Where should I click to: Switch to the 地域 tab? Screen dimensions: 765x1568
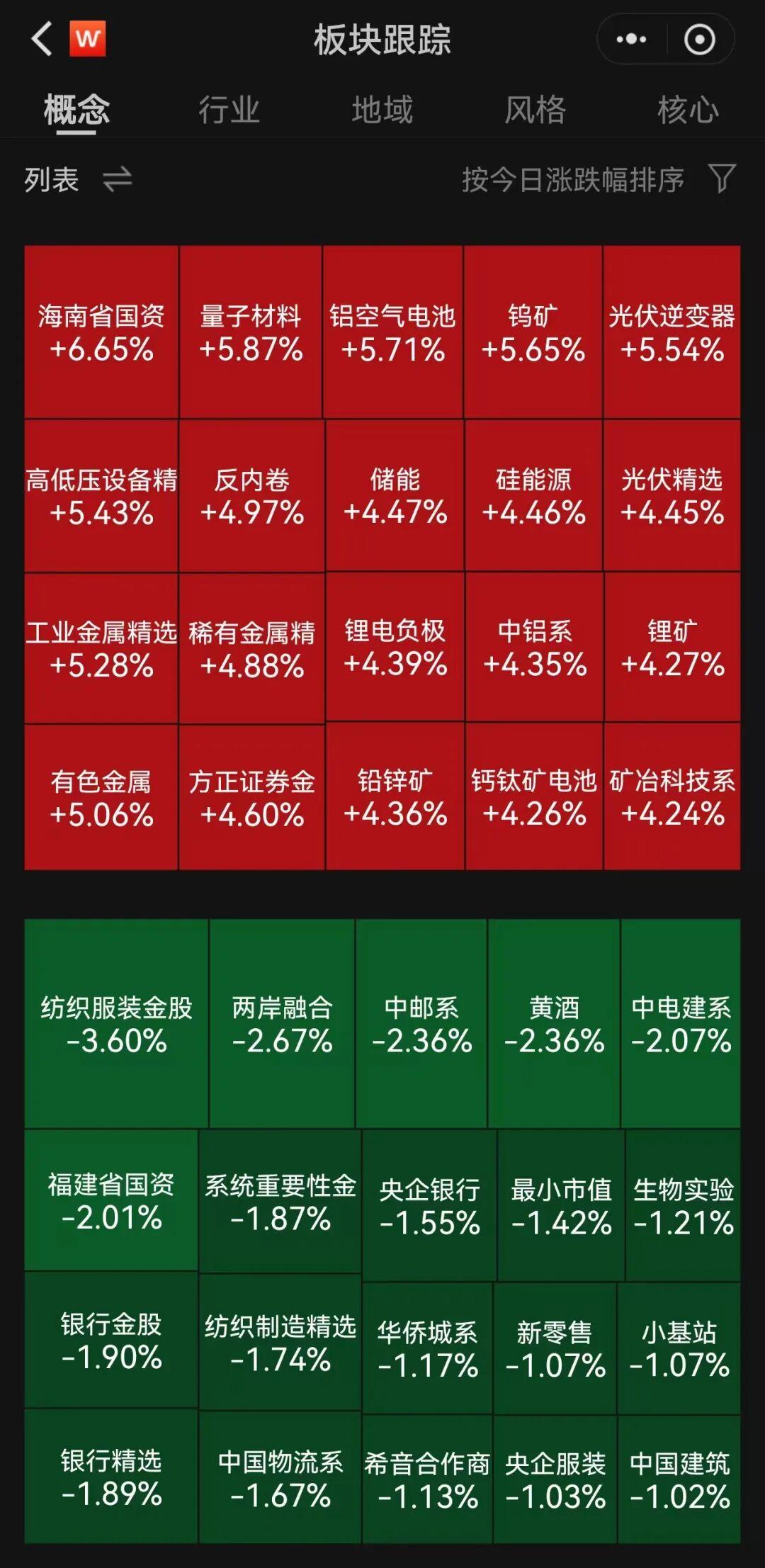pos(382,110)
